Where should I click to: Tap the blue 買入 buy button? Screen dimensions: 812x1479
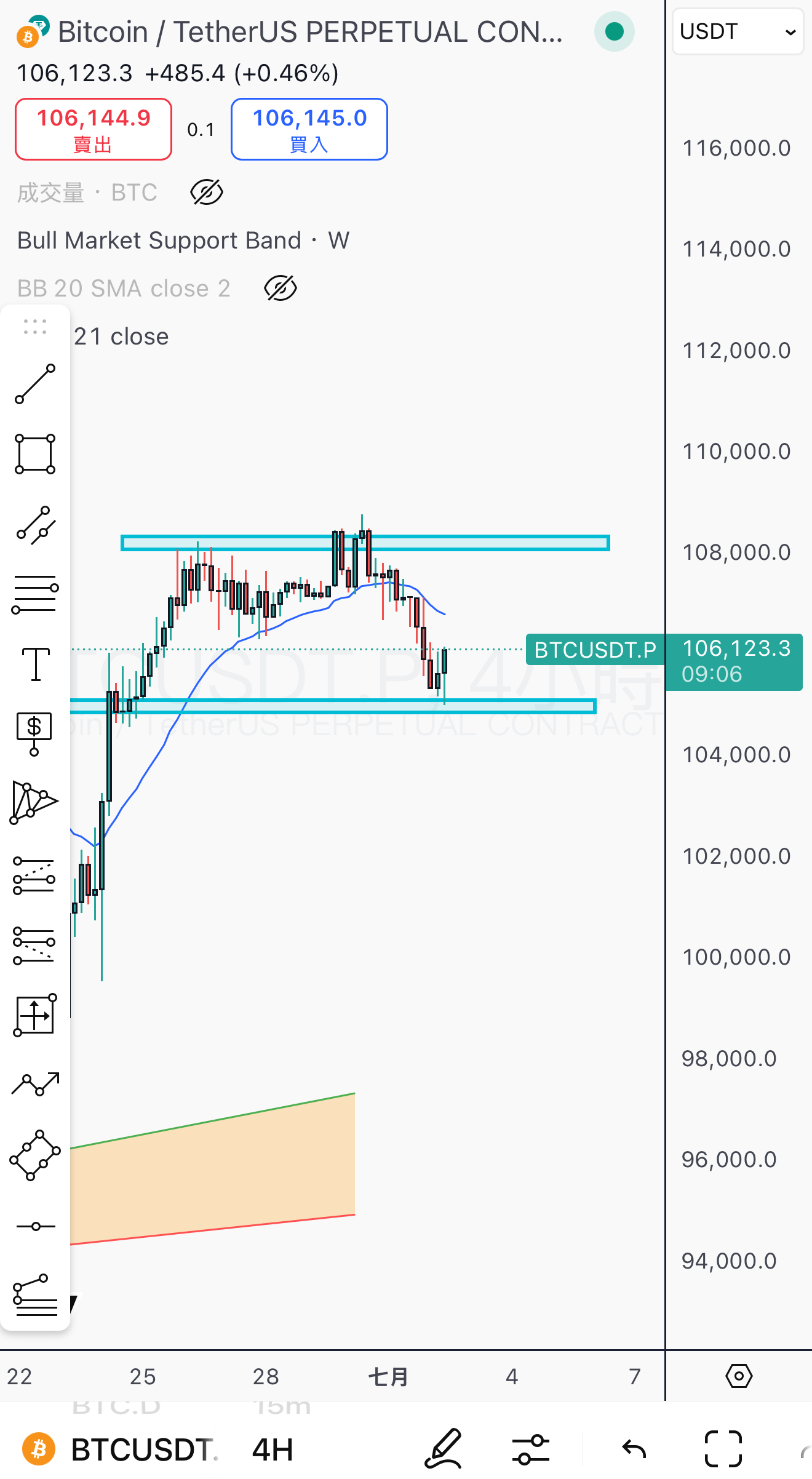309,129
